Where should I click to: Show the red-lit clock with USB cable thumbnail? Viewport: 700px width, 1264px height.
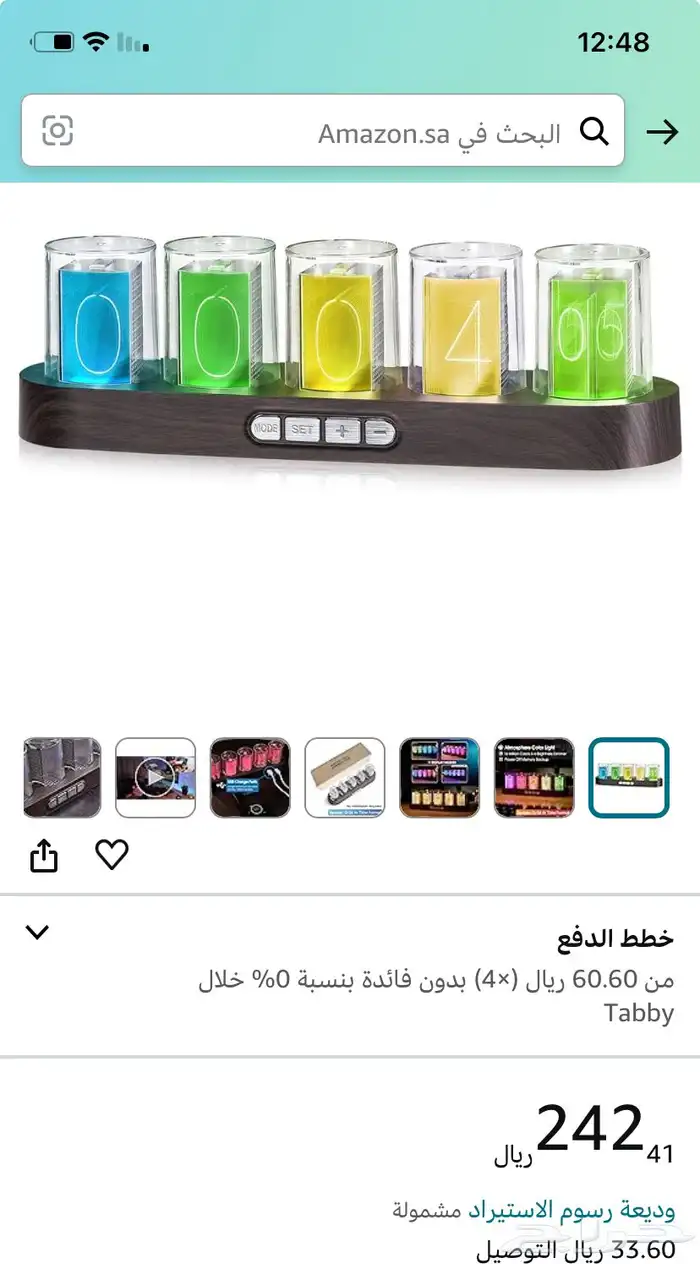250,777
